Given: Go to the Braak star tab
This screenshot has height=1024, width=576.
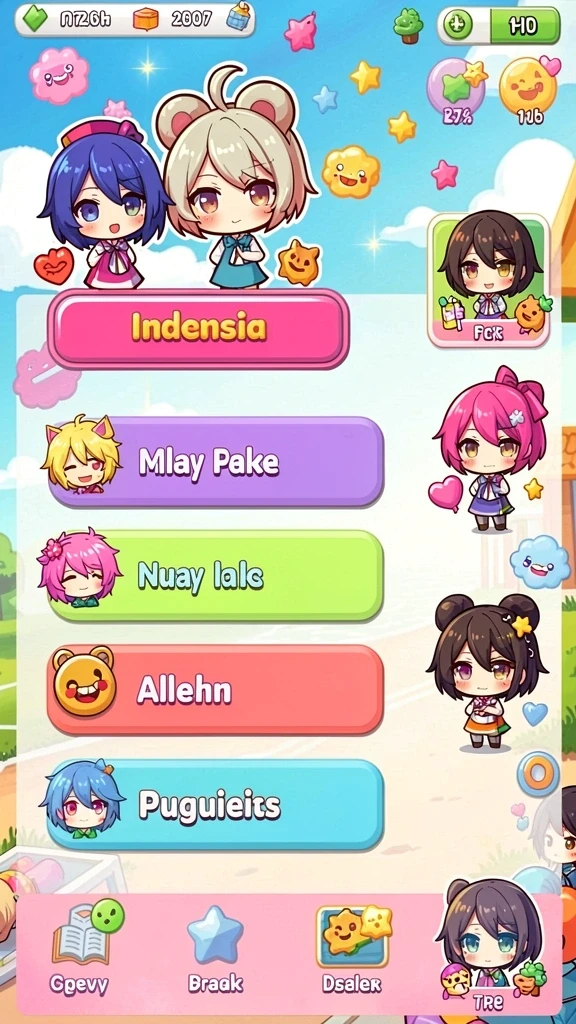Looking at the screenshot, I should tap(215, 949).
